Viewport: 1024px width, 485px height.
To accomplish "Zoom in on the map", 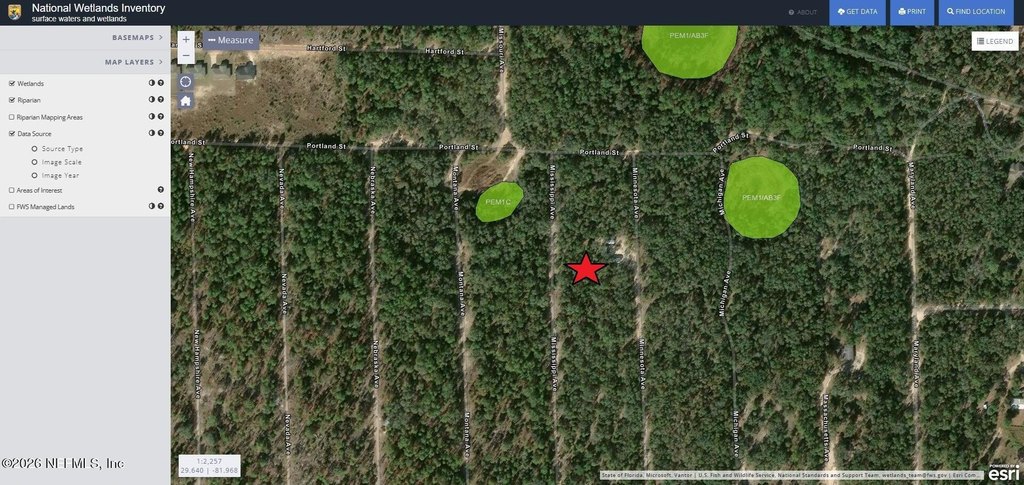I will click(186, 40).
